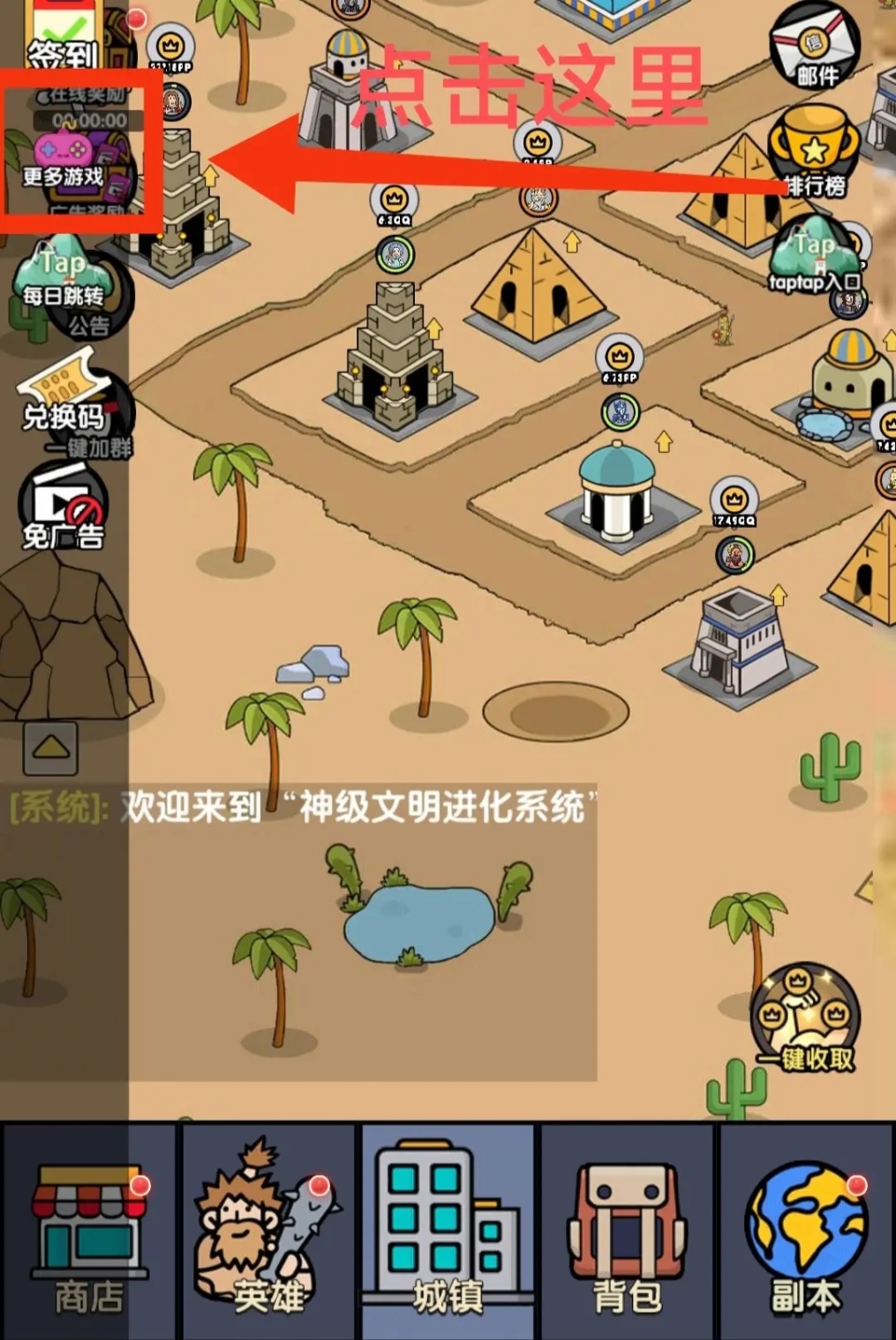Open the 邮件 mailbox
Viewport: 896px width, 1340px height.
pos(815,49)
